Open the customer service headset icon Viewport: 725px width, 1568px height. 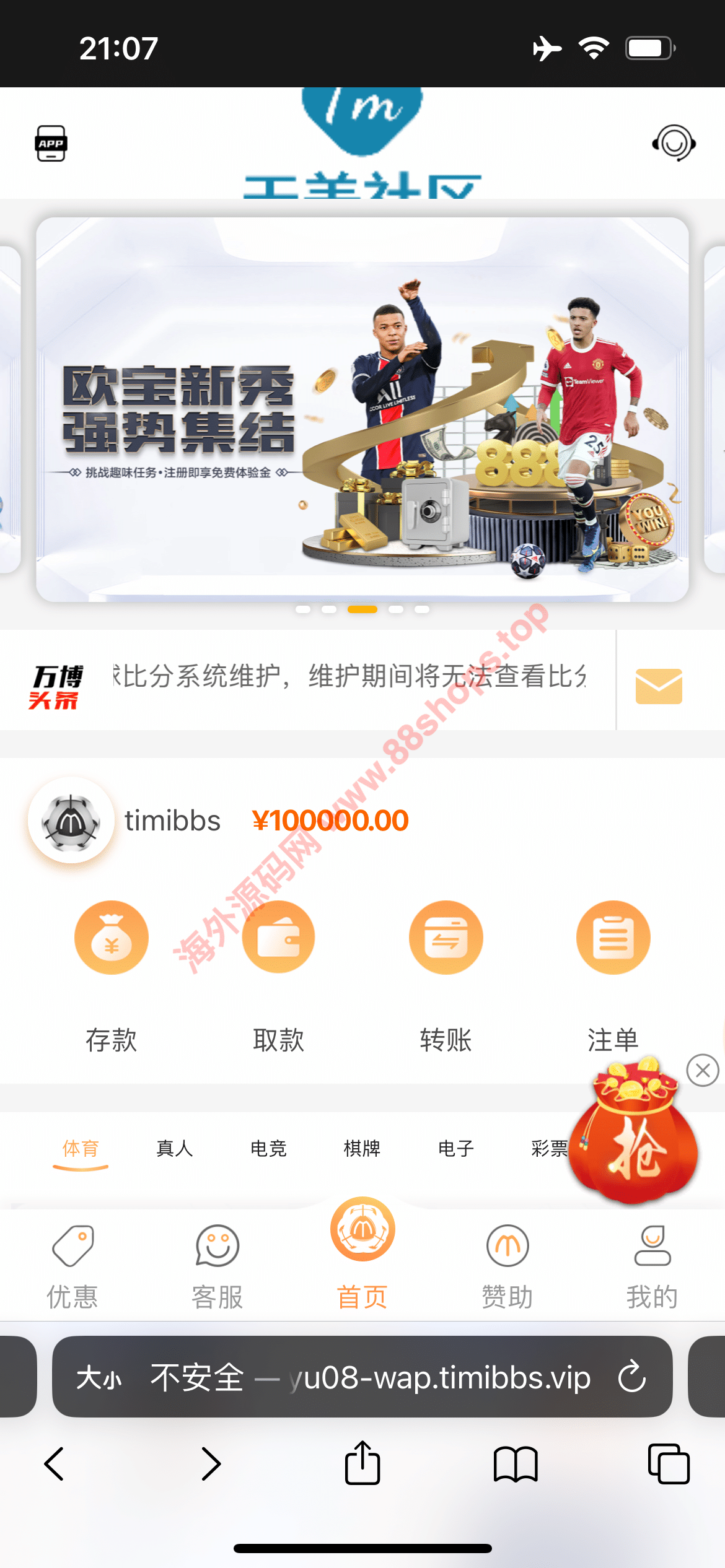(674, 143)
